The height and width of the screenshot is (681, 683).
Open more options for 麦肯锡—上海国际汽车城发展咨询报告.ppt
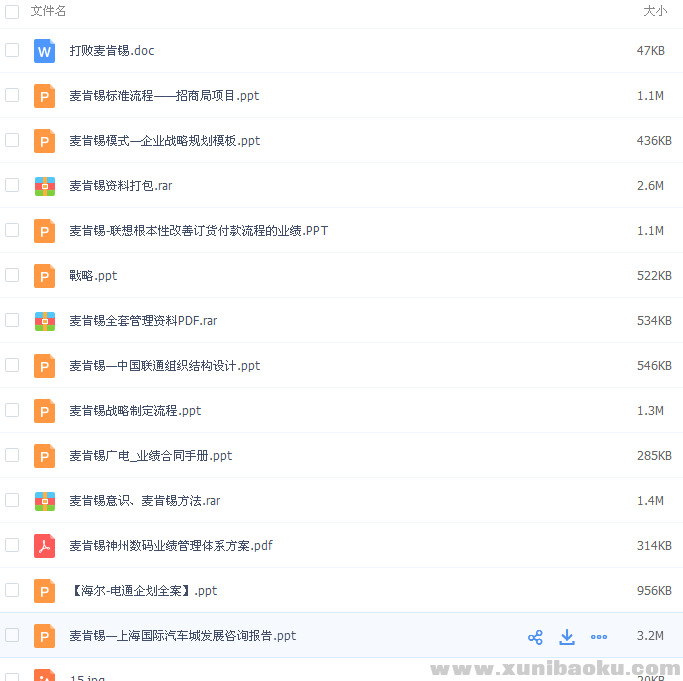[x=599, y=636]
